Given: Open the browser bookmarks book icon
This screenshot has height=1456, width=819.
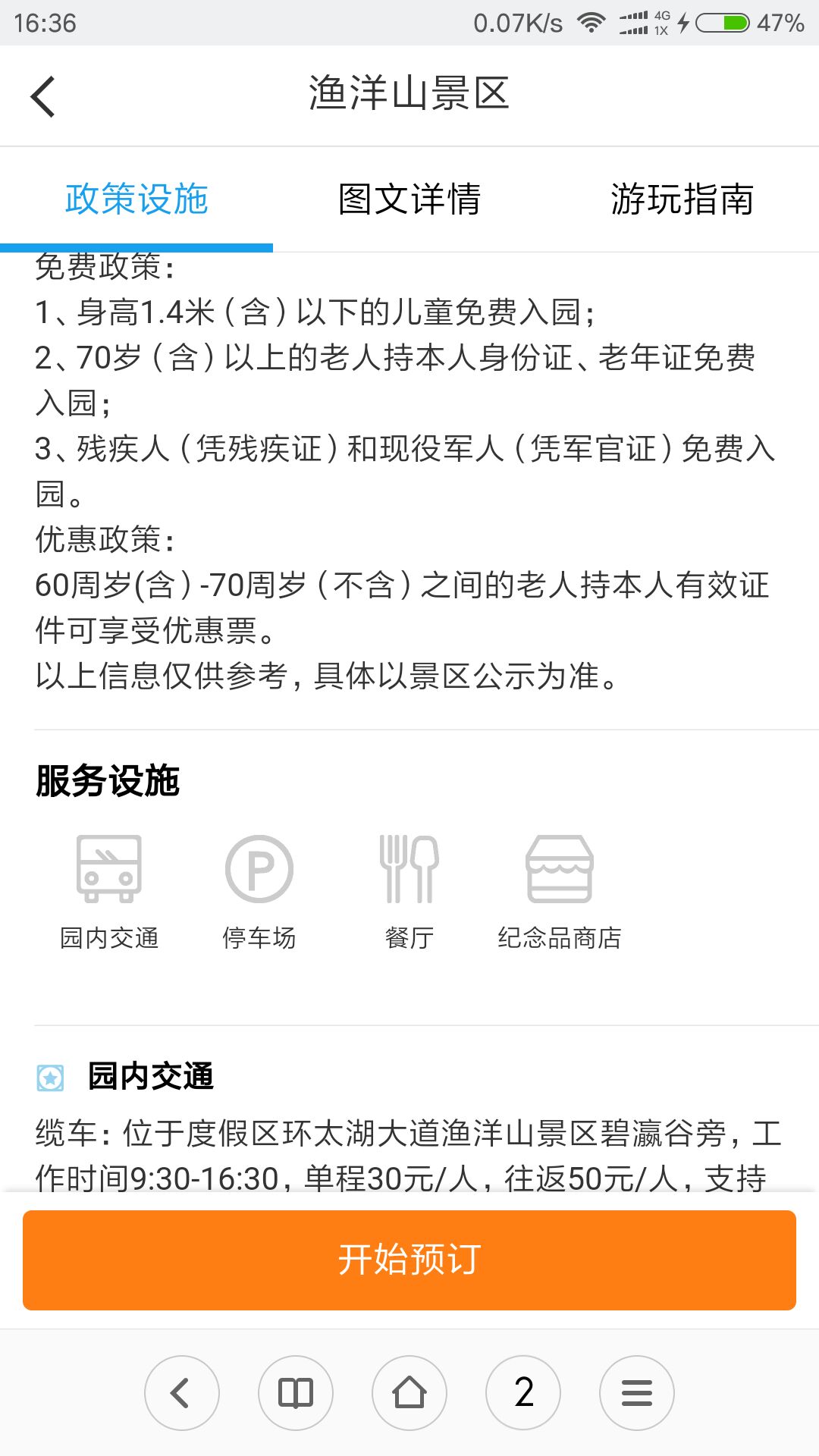Looking at the screenshot, I should pyautogui.click(x=296, y=1393).
